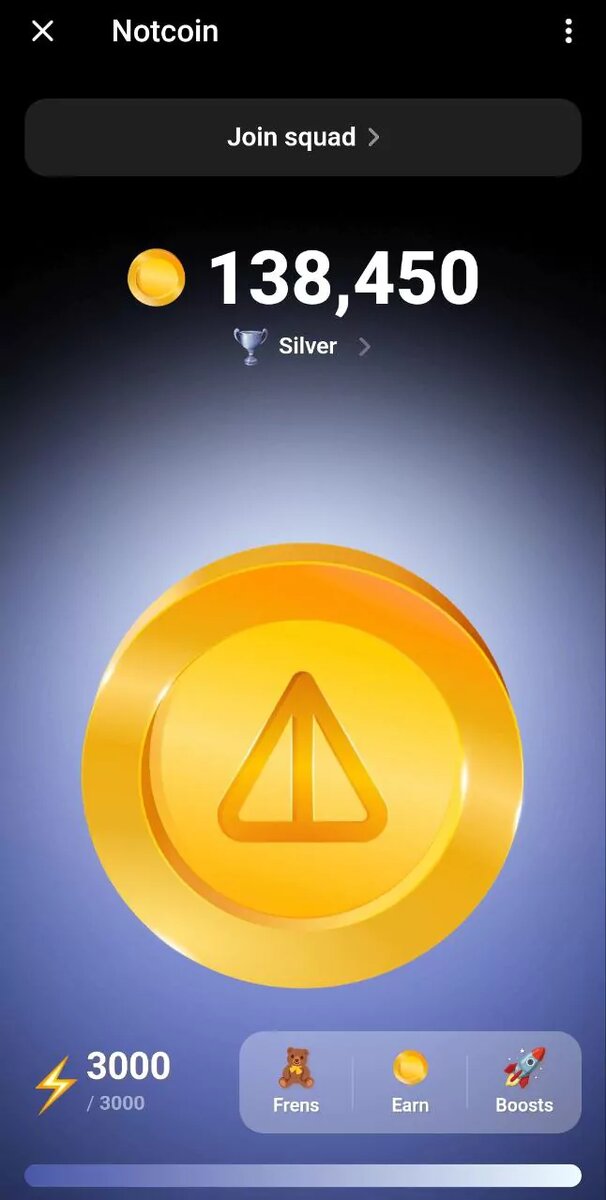Go to the Earn section
The height and width of the screenshot is (1200, 606).
[410, 1082]
